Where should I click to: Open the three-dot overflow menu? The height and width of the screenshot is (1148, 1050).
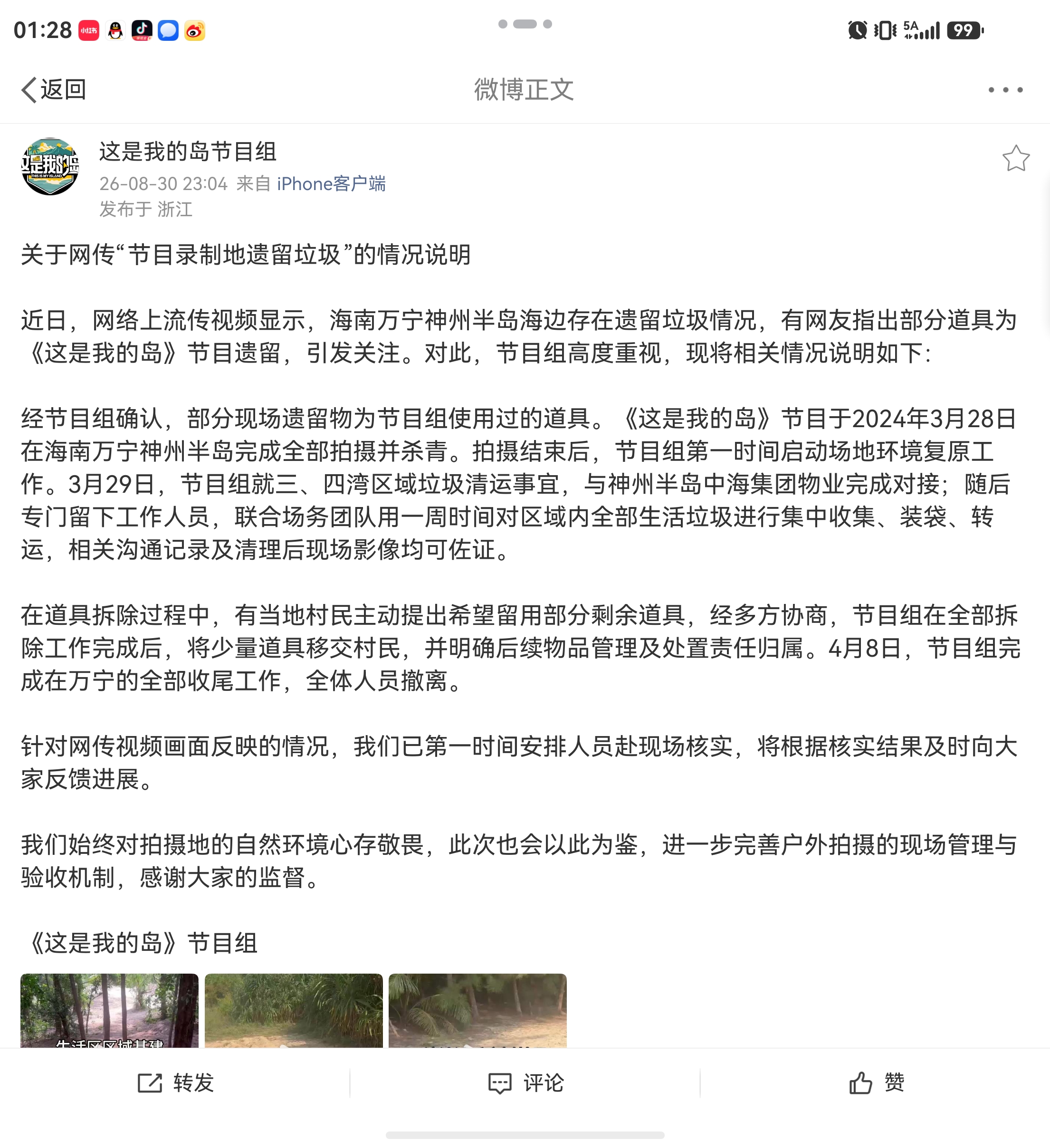[1005, 90]
